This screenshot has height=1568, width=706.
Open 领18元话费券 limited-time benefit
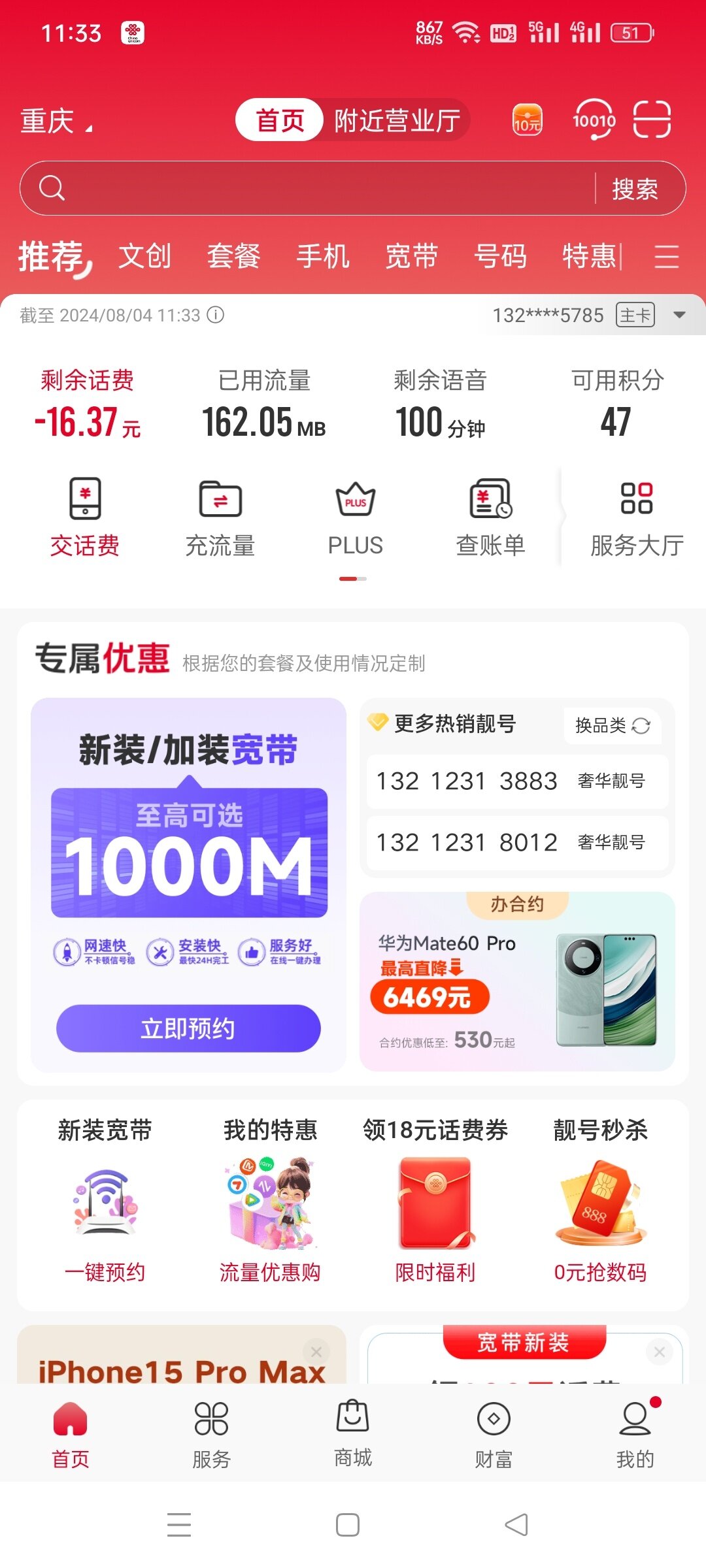[435, 1201]
